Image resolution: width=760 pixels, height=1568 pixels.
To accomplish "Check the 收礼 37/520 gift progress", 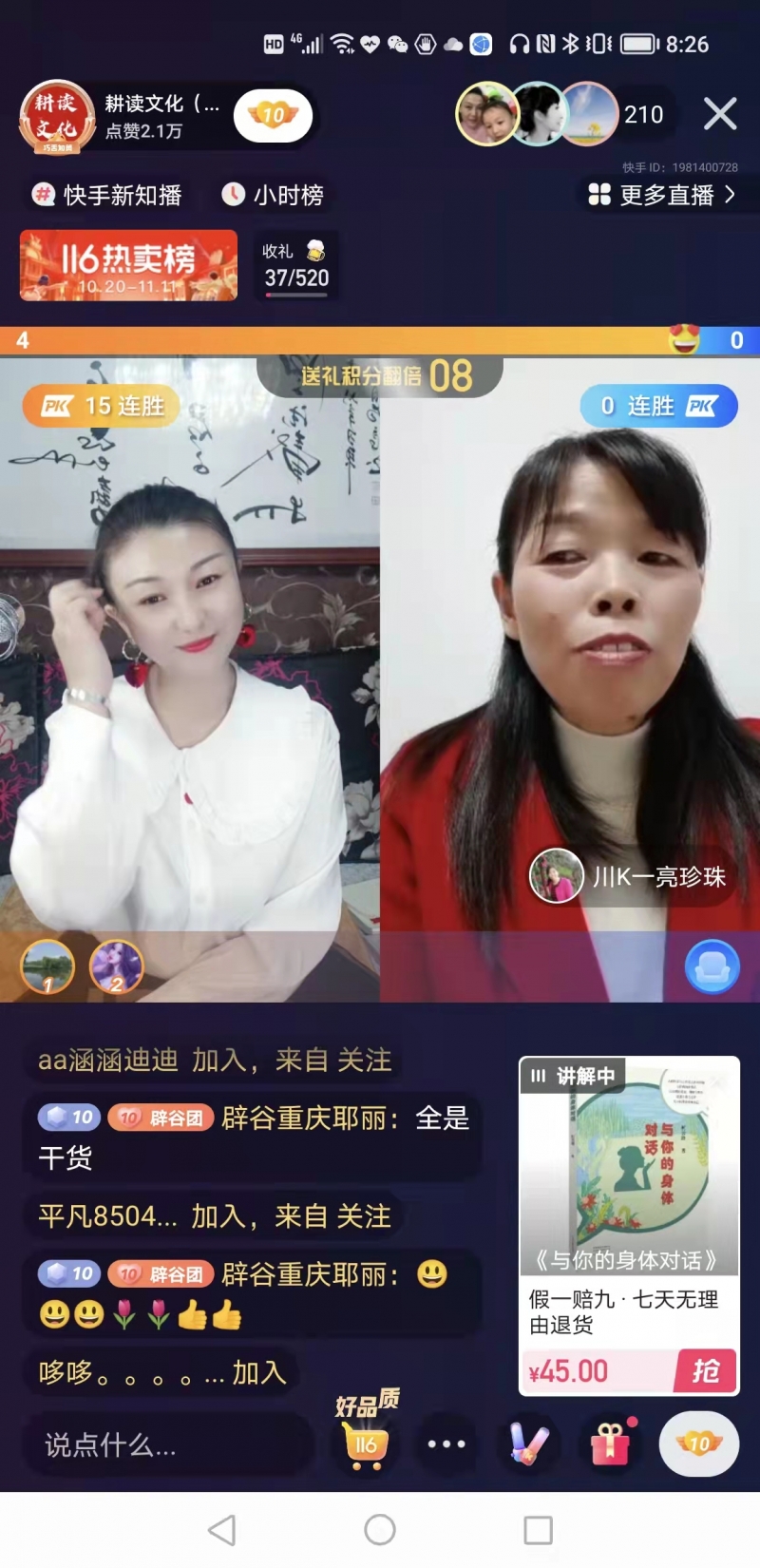I will click(296, 266).
